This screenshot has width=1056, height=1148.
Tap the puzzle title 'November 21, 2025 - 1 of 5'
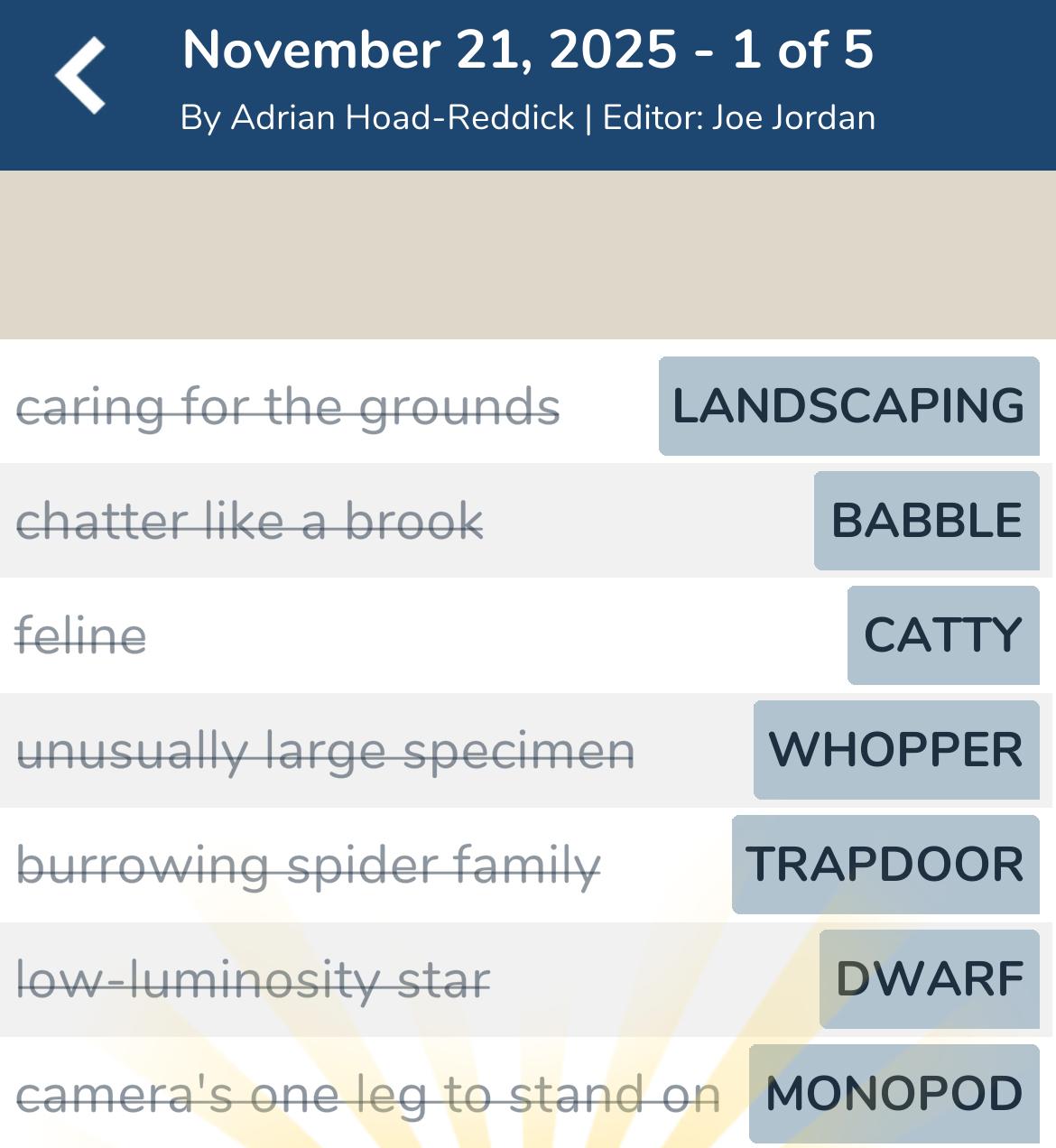coord(528,51)
